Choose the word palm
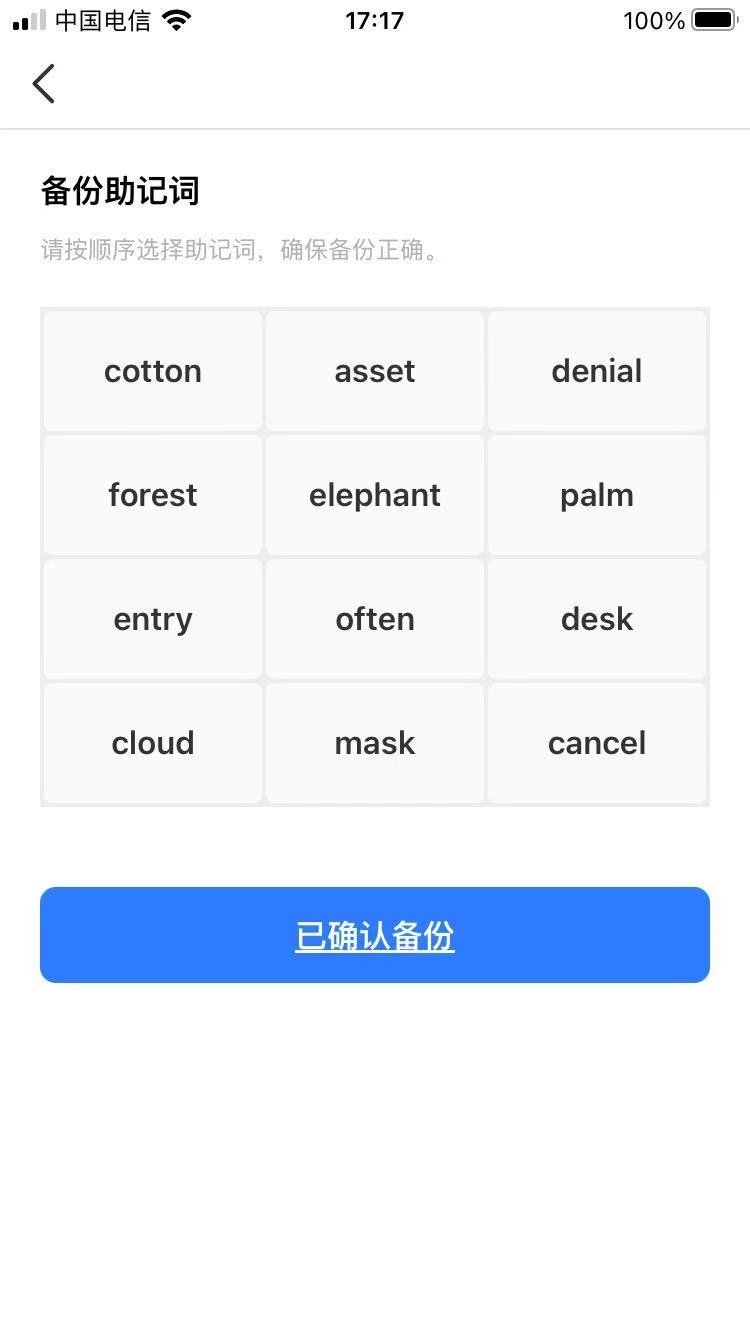Screen dimensions: 750x1334 (597, 495)
